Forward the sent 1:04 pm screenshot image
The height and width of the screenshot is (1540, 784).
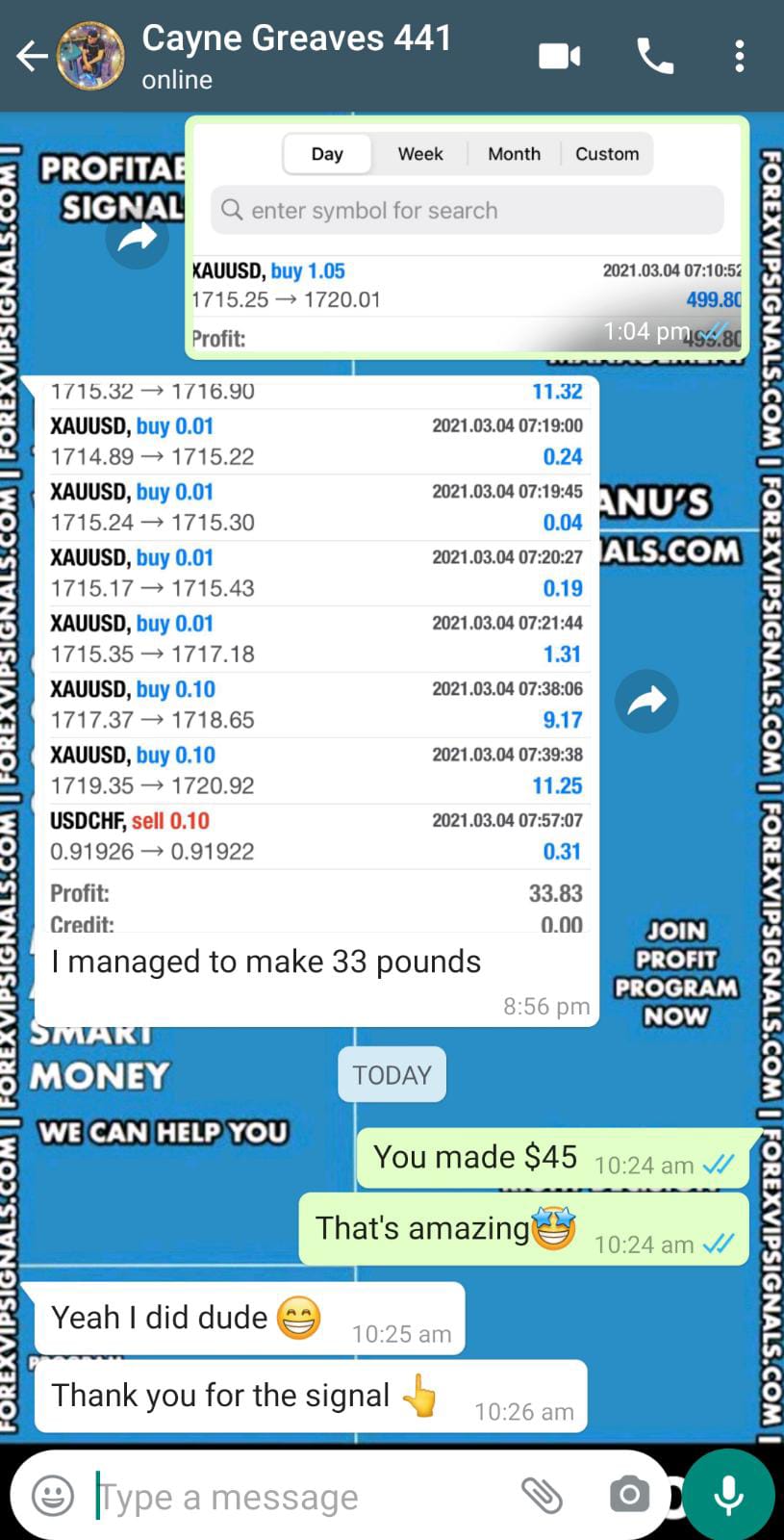coord(137,237)
